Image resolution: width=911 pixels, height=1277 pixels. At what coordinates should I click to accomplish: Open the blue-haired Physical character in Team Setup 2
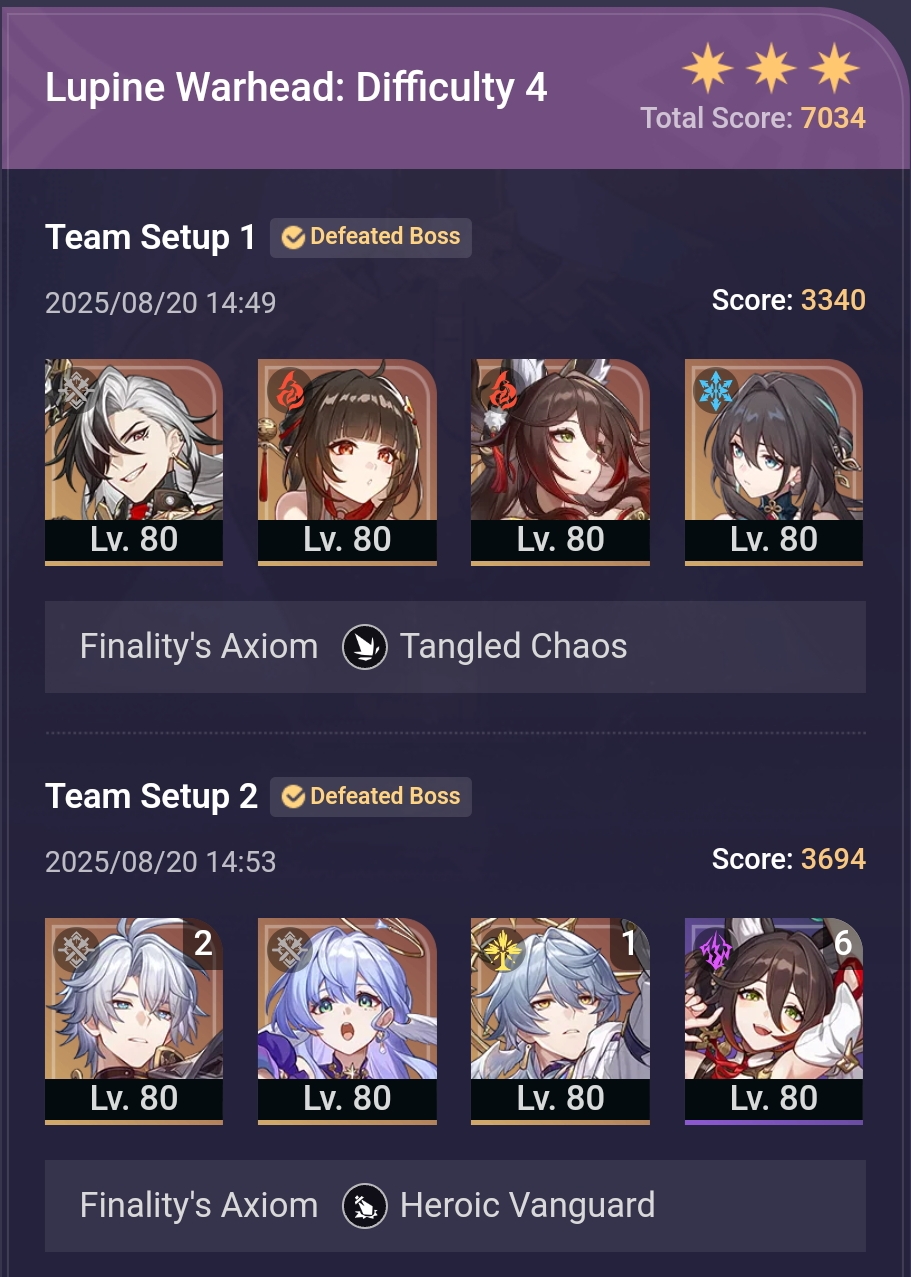click(347, 1021)
